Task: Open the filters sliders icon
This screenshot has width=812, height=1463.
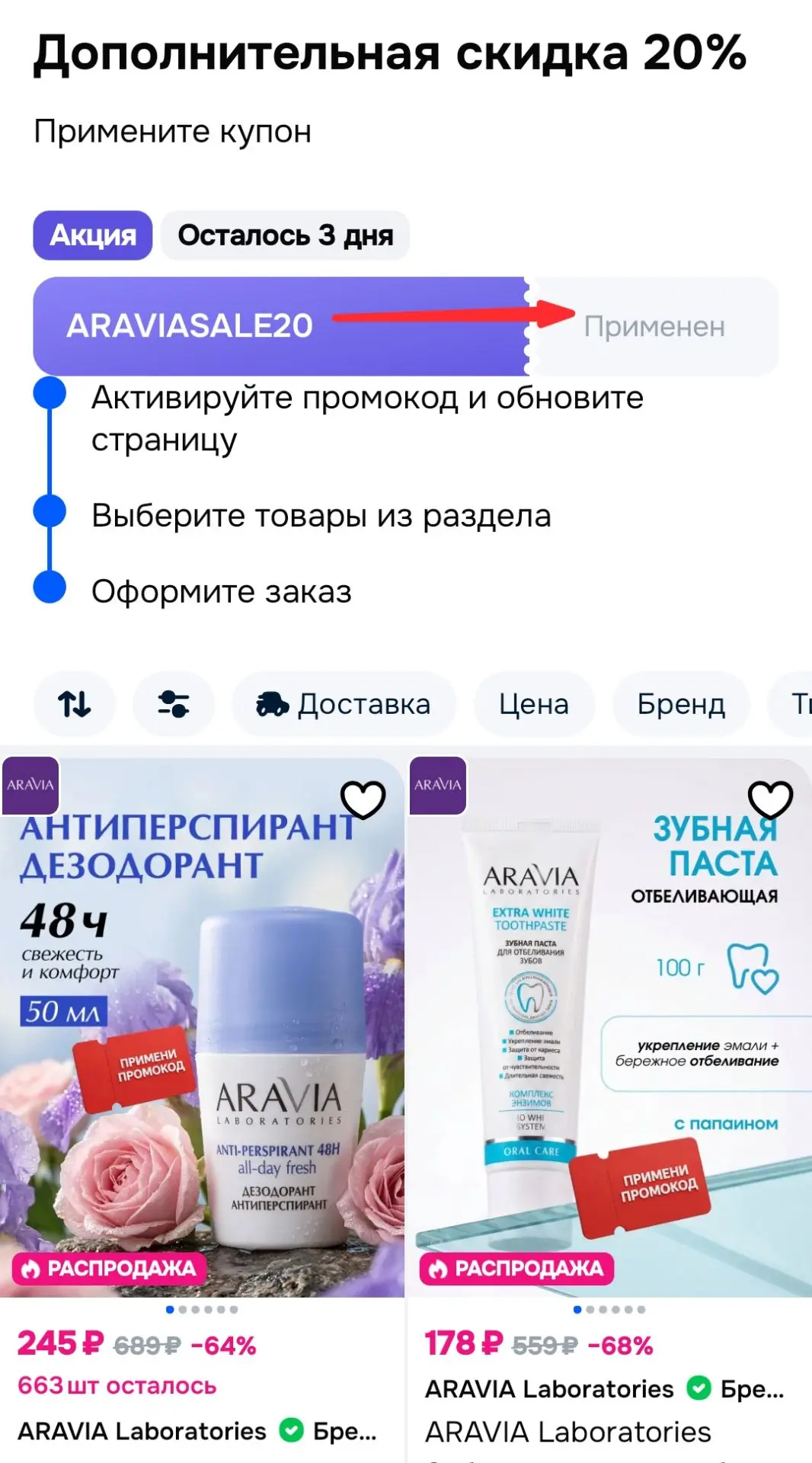Action: pyautogui.click(x=174, y=704)
